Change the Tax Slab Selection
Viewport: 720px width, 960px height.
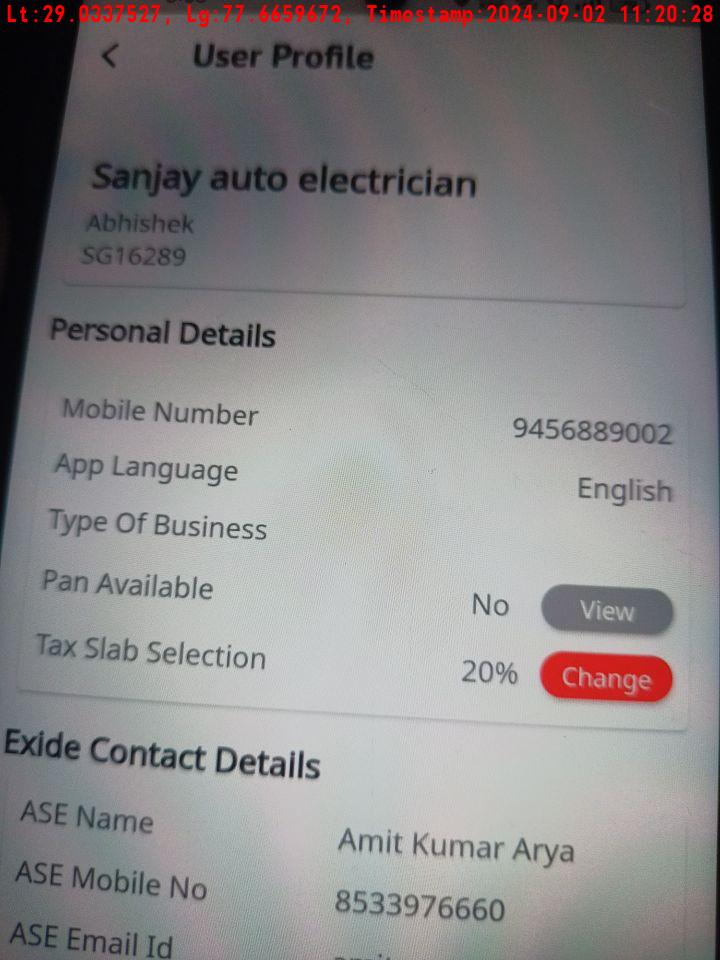(605, 678)
